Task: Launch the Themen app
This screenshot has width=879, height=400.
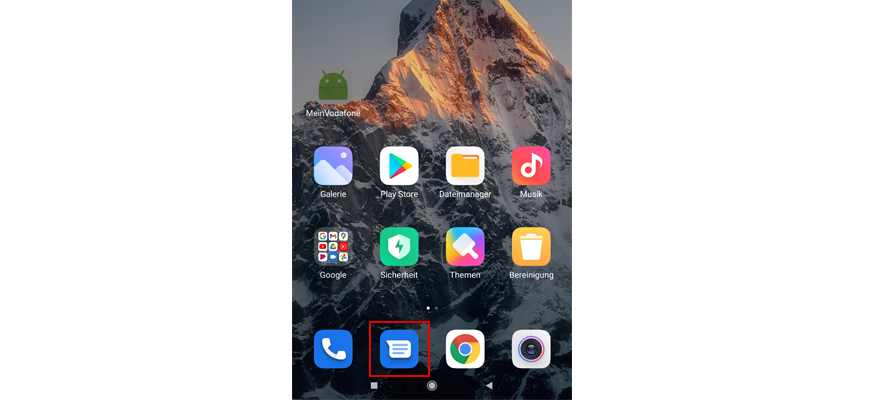Action: [465, 246]
